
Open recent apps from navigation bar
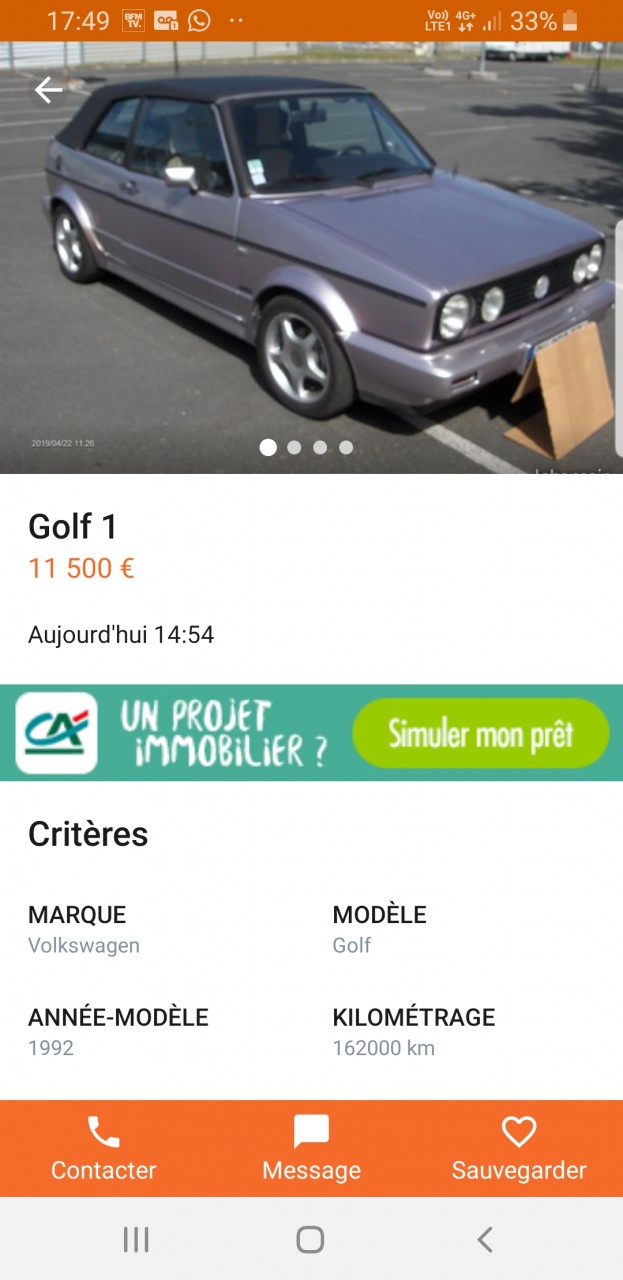[136, 1240]
